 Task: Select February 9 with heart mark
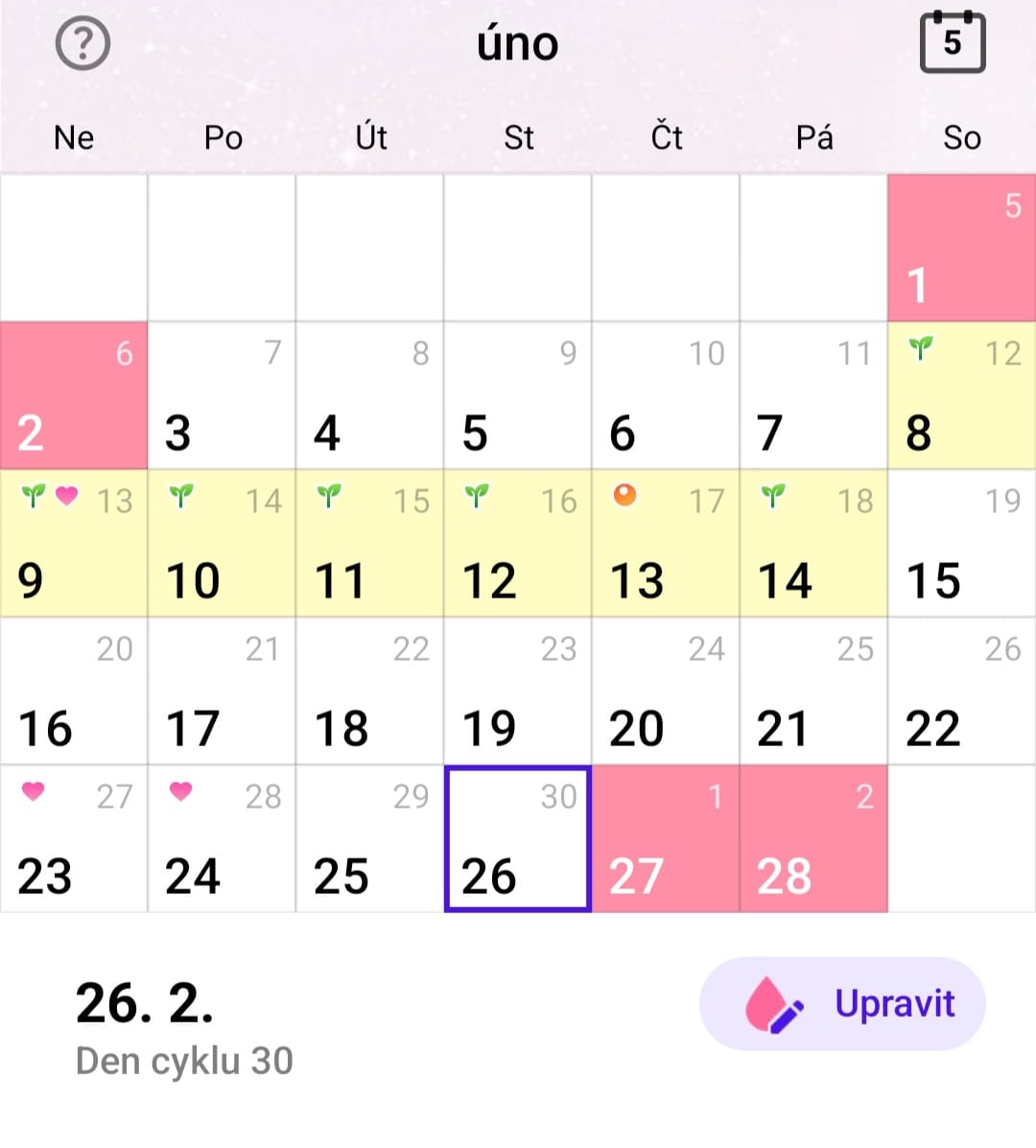pos(74,543)
